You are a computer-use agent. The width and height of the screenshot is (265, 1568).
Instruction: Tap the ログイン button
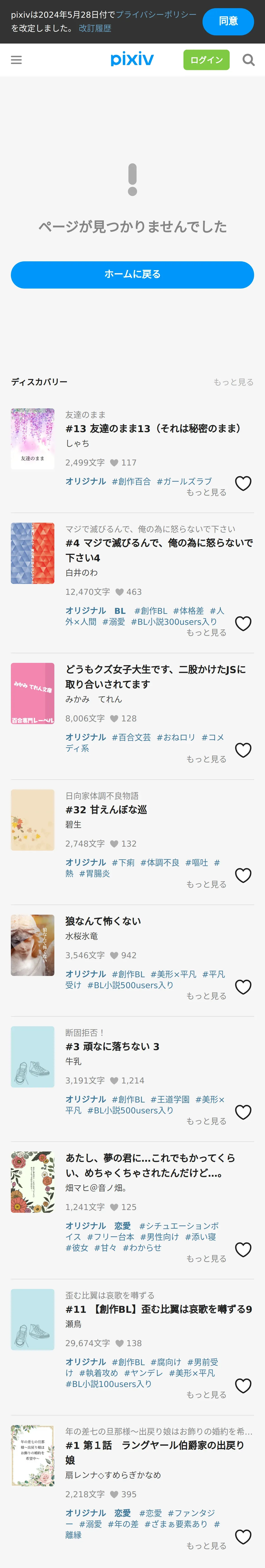(x=207, y=60)
